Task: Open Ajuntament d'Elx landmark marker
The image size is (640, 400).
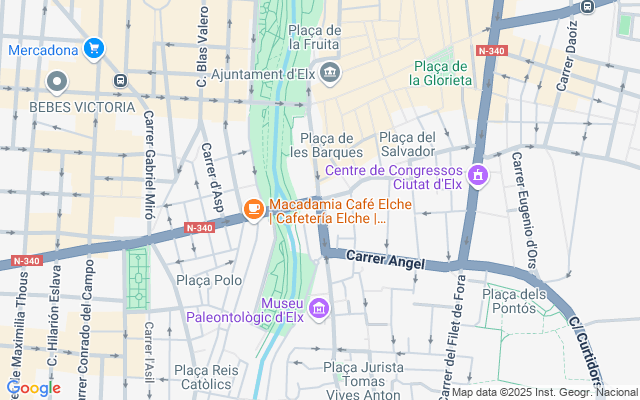Action: click(332, 72)
